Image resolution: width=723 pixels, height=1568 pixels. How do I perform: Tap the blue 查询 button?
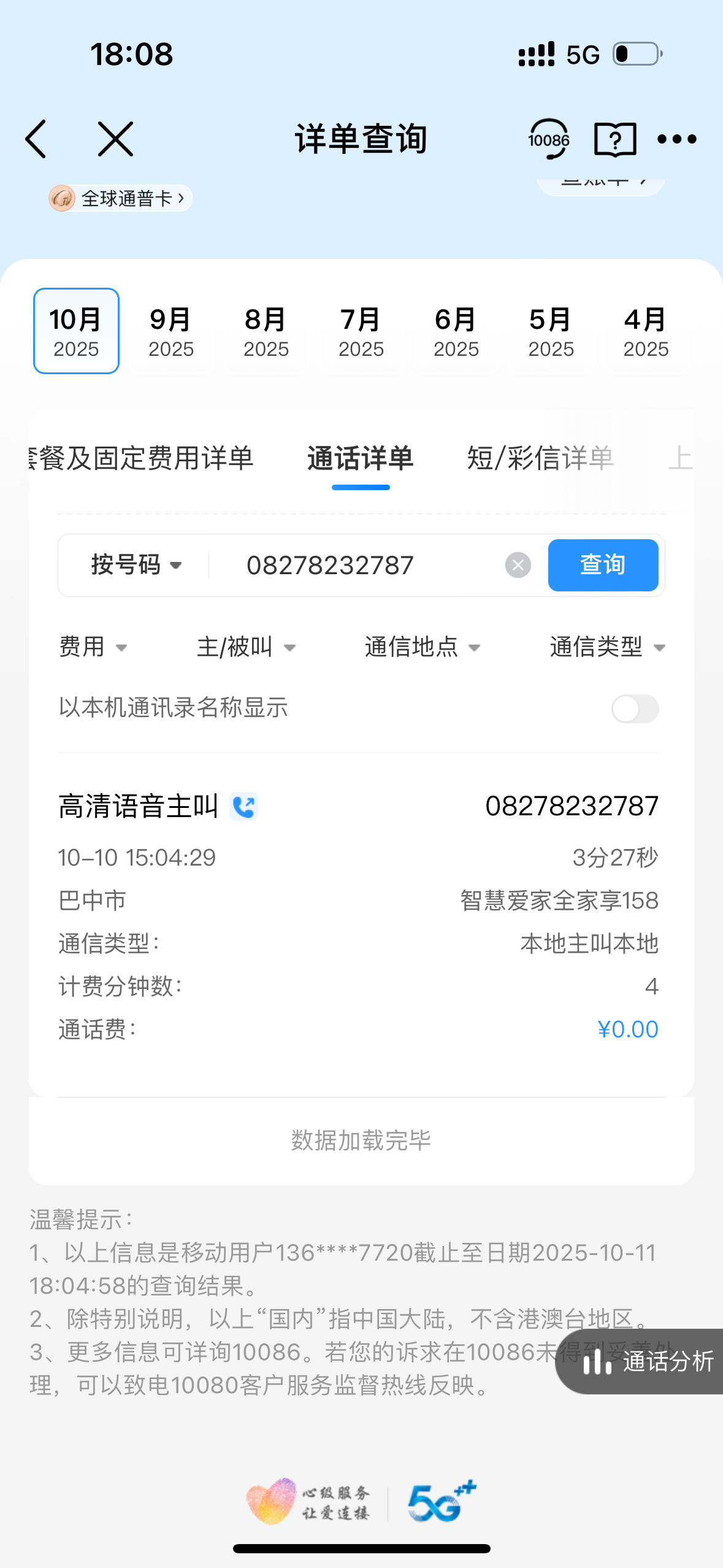pyautogui.click(x=603, y=565)
